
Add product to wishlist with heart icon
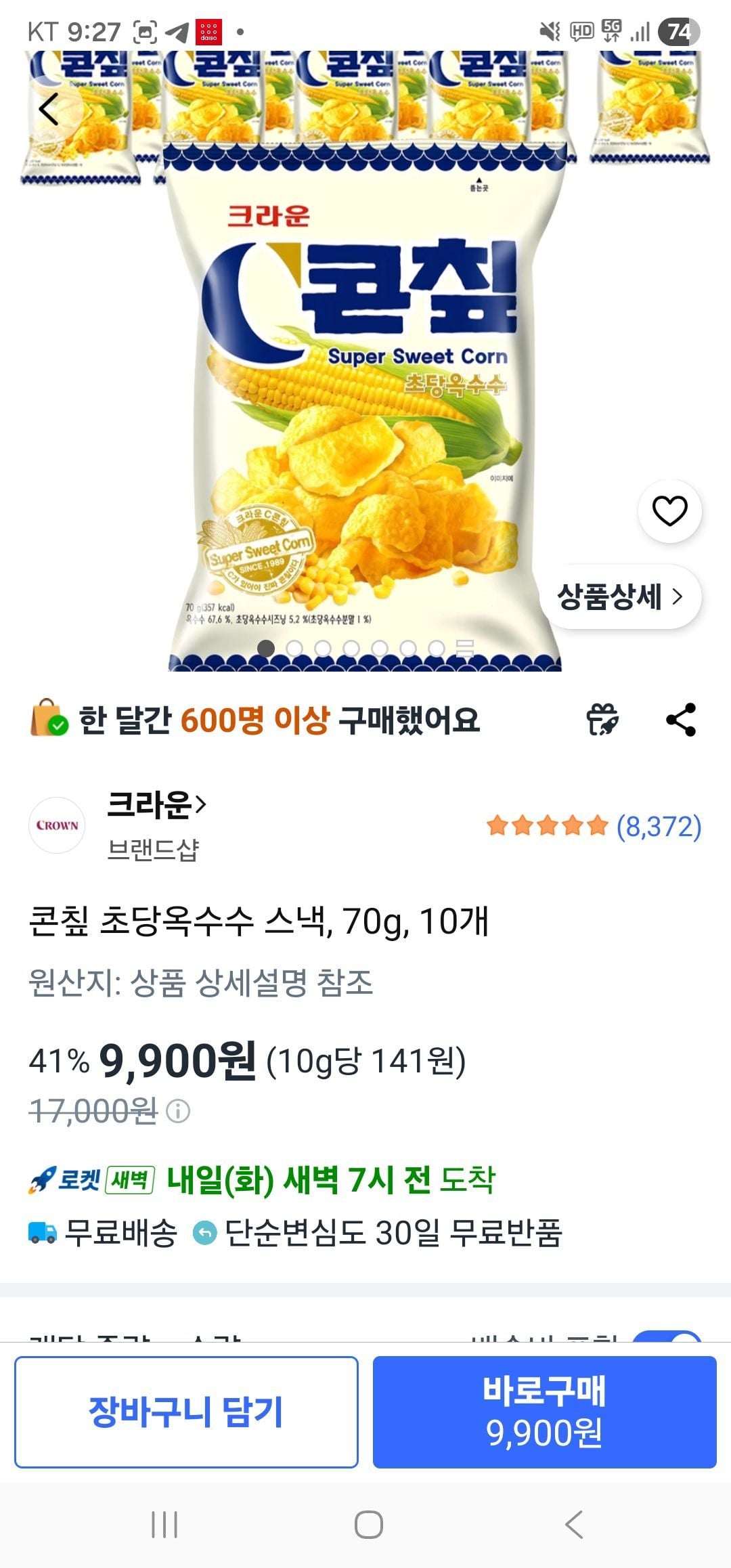[x=669, y=511]
